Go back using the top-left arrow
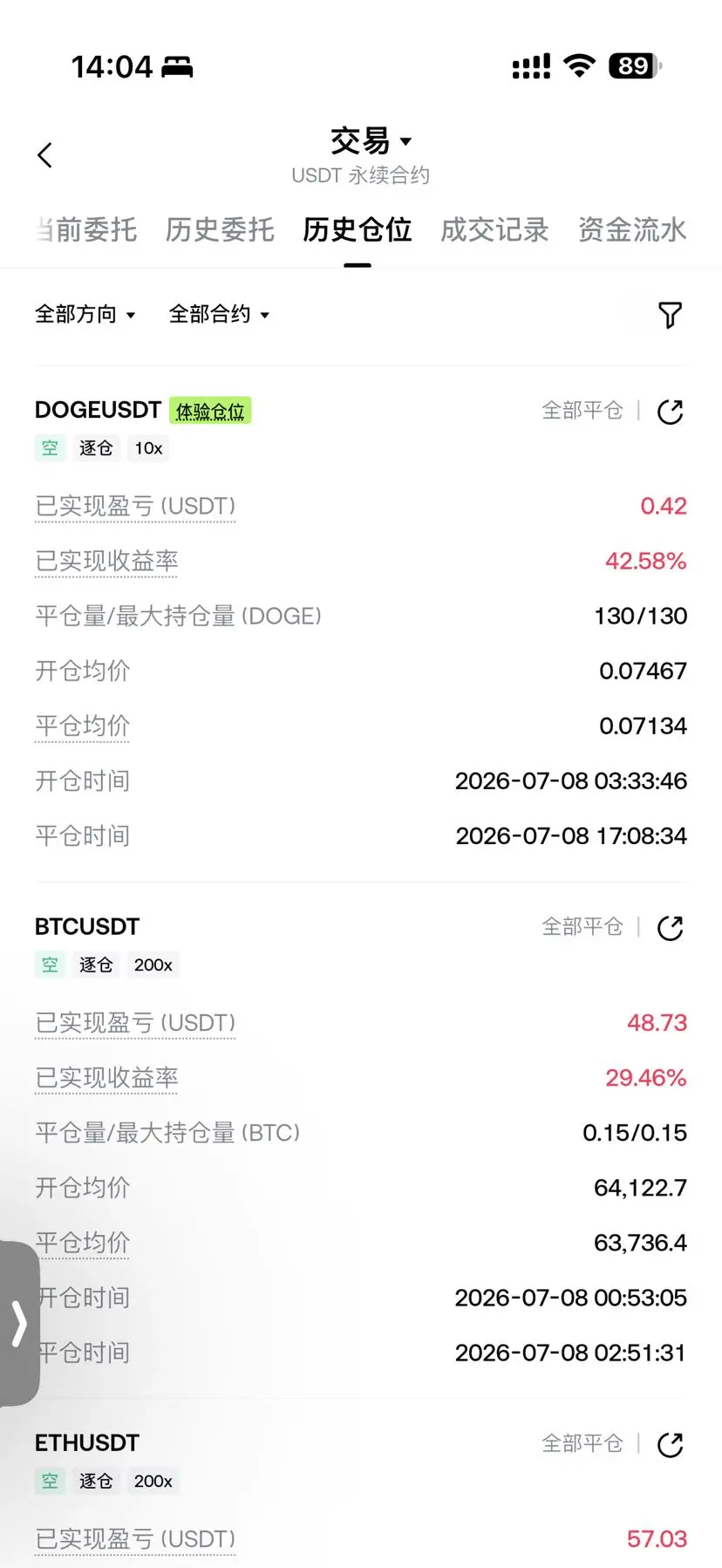This screenshot has width=722, height=1568. click(45, 155)
